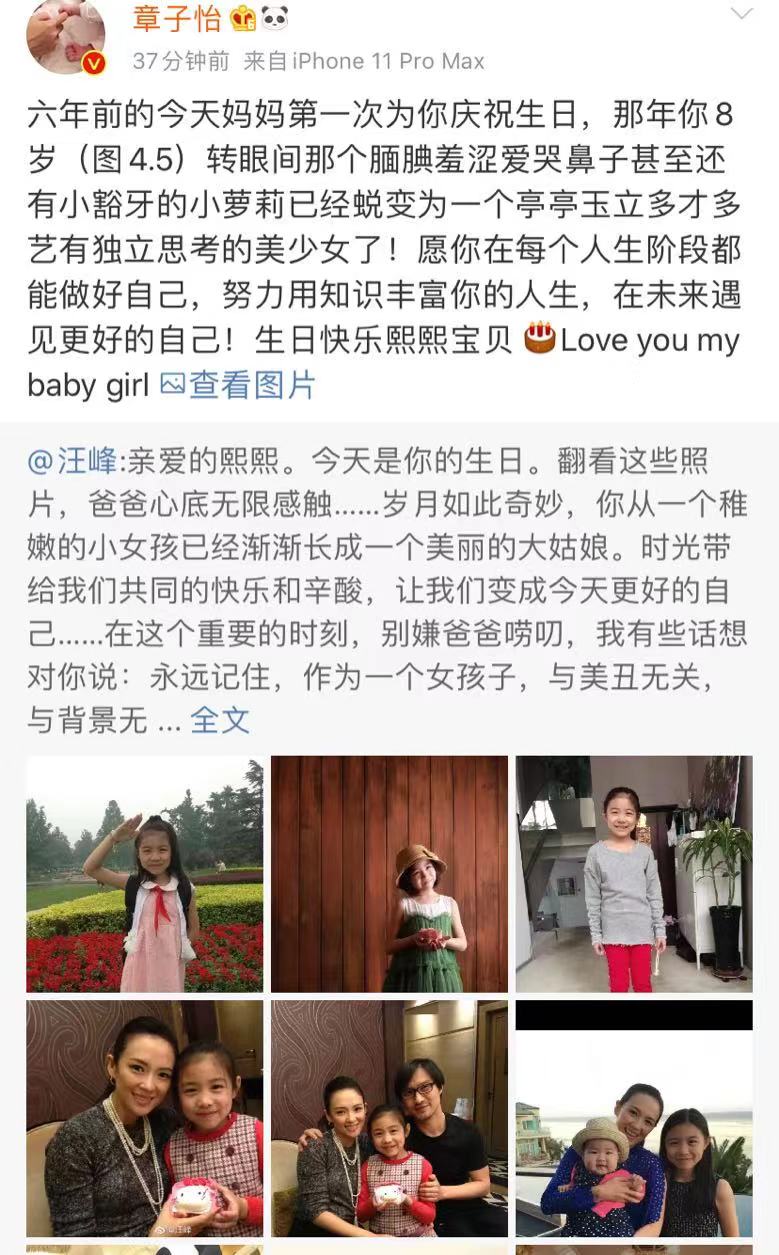
Task: Open the photo of girl in red pants
Action: (x=634, y=874)
